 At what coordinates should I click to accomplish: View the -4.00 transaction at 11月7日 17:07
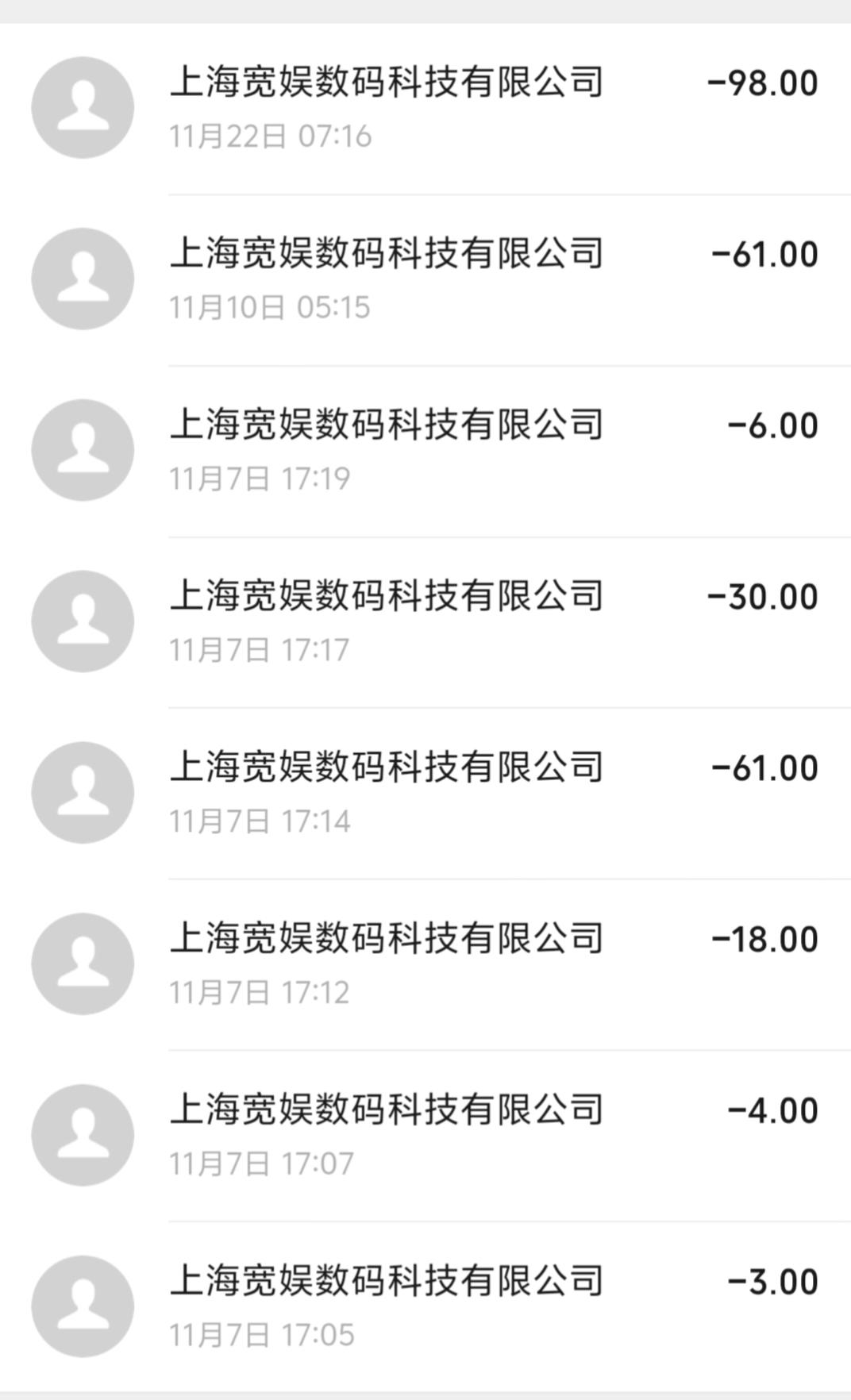425,1136
